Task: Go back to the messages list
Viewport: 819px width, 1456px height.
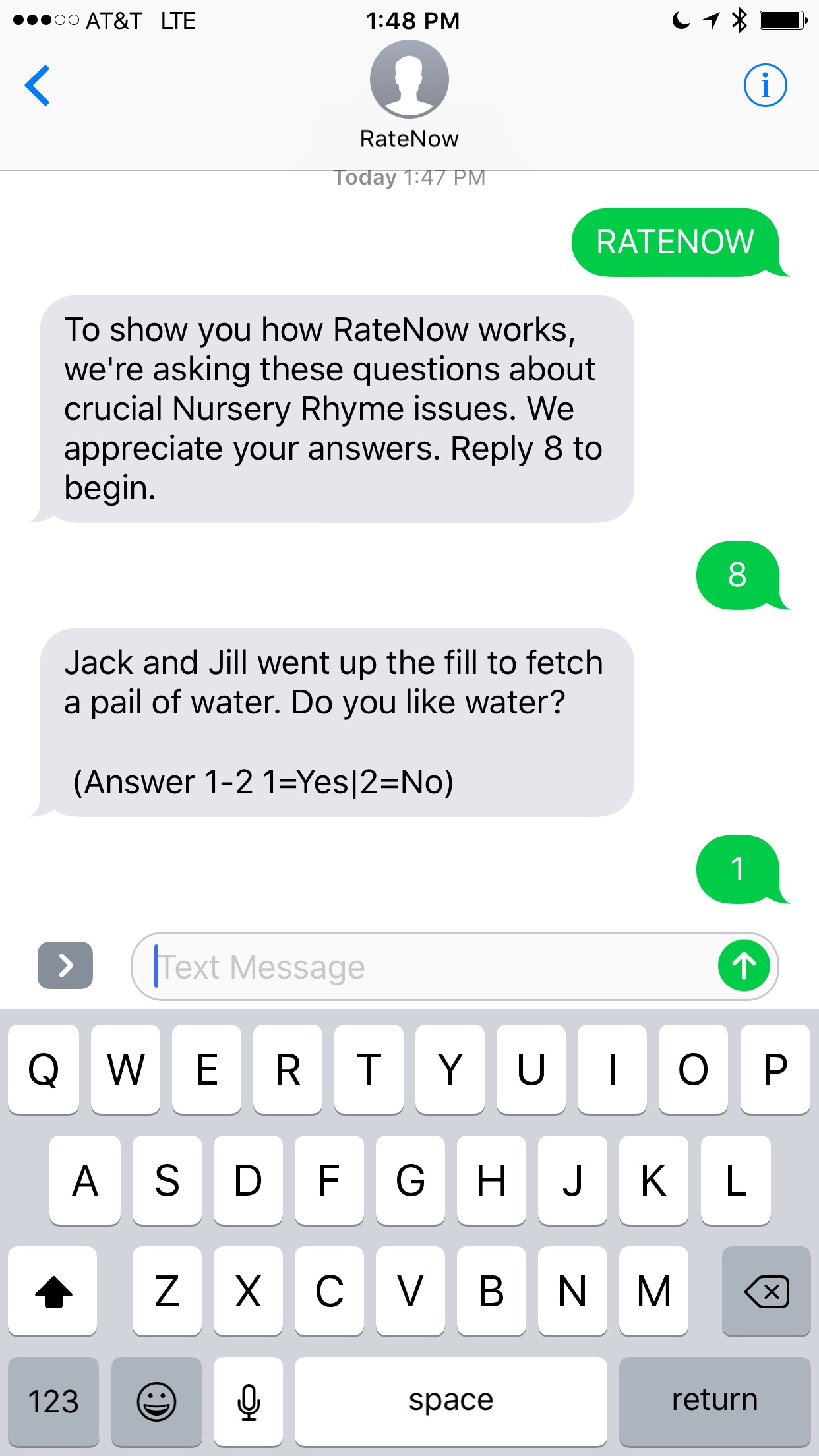Action: click(x=38, y=85)
